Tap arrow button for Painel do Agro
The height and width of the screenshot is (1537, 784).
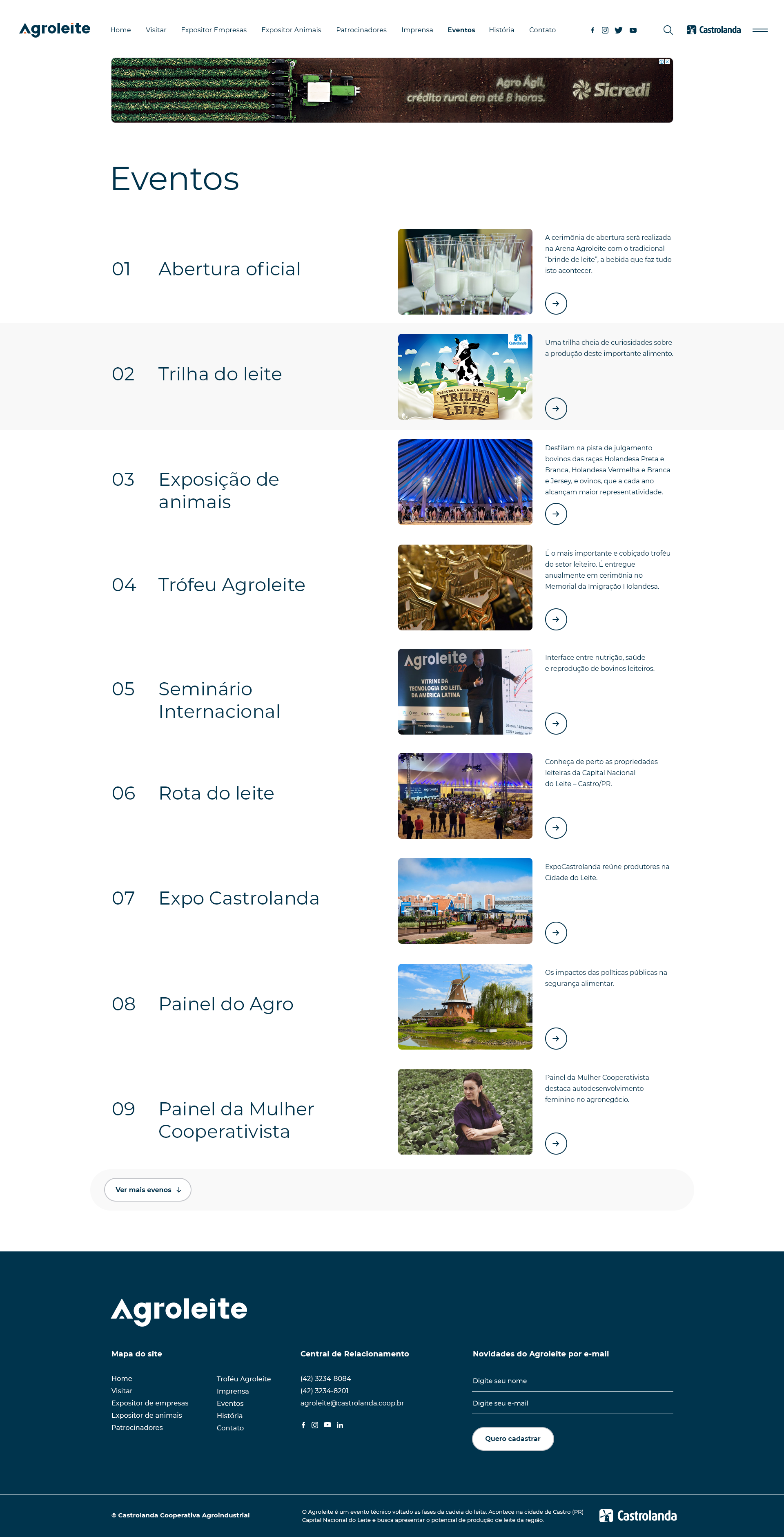point(556,1038)
